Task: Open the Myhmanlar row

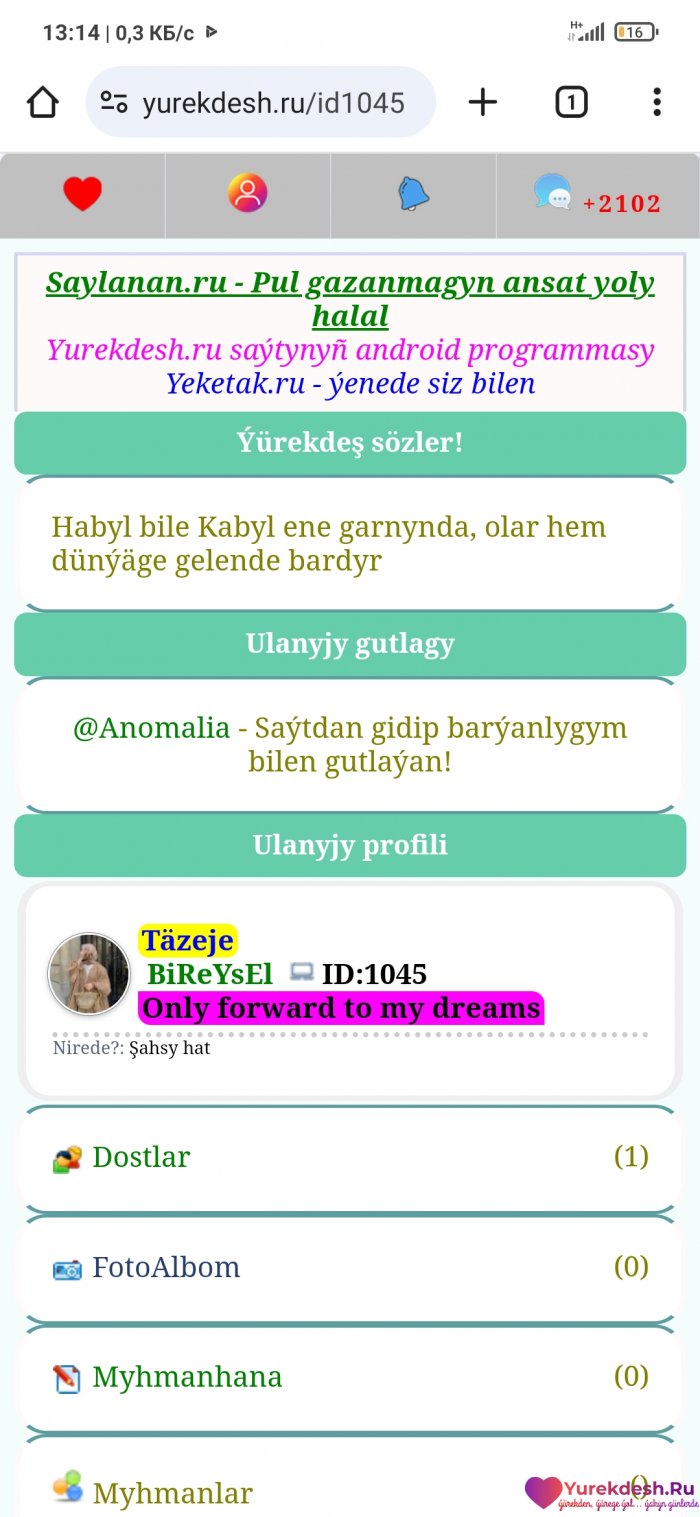Action: [x=172, y=1494]
